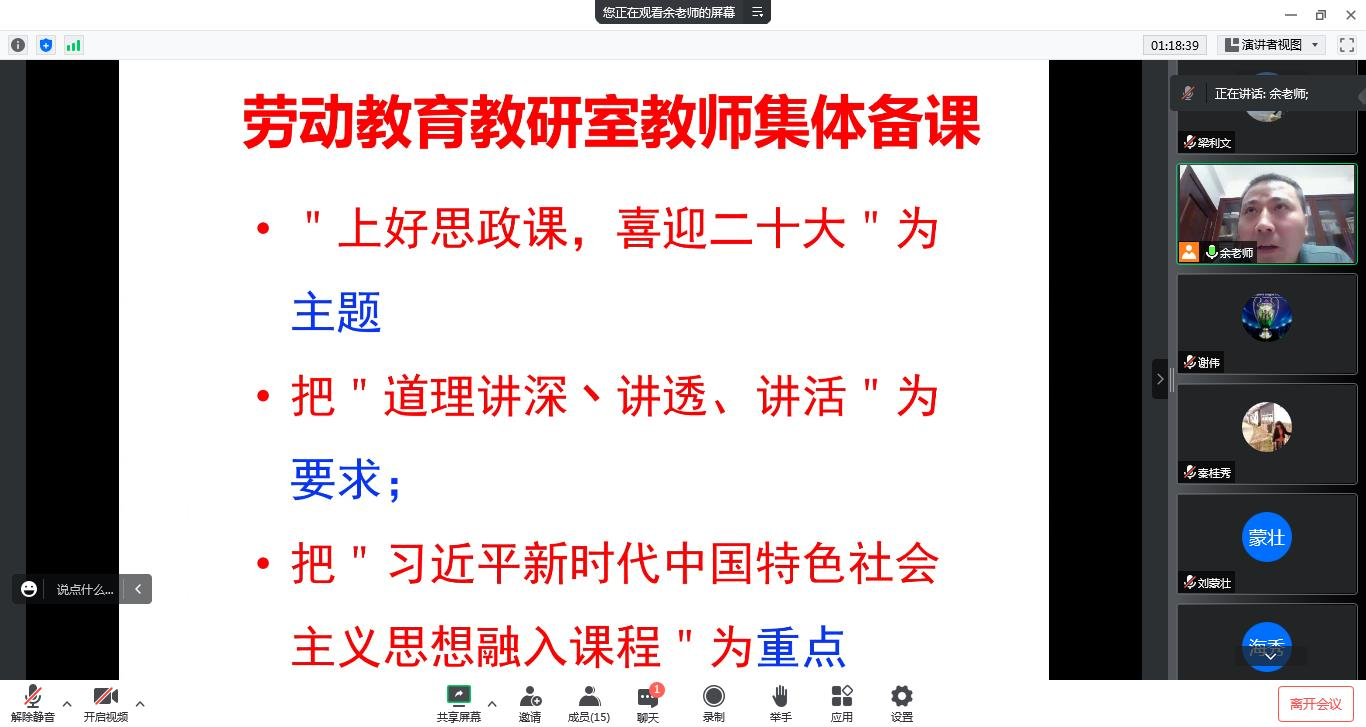Screen dimensions: 1366x727
Task: Collapse the participant video sidebar
Action: 1159,379
